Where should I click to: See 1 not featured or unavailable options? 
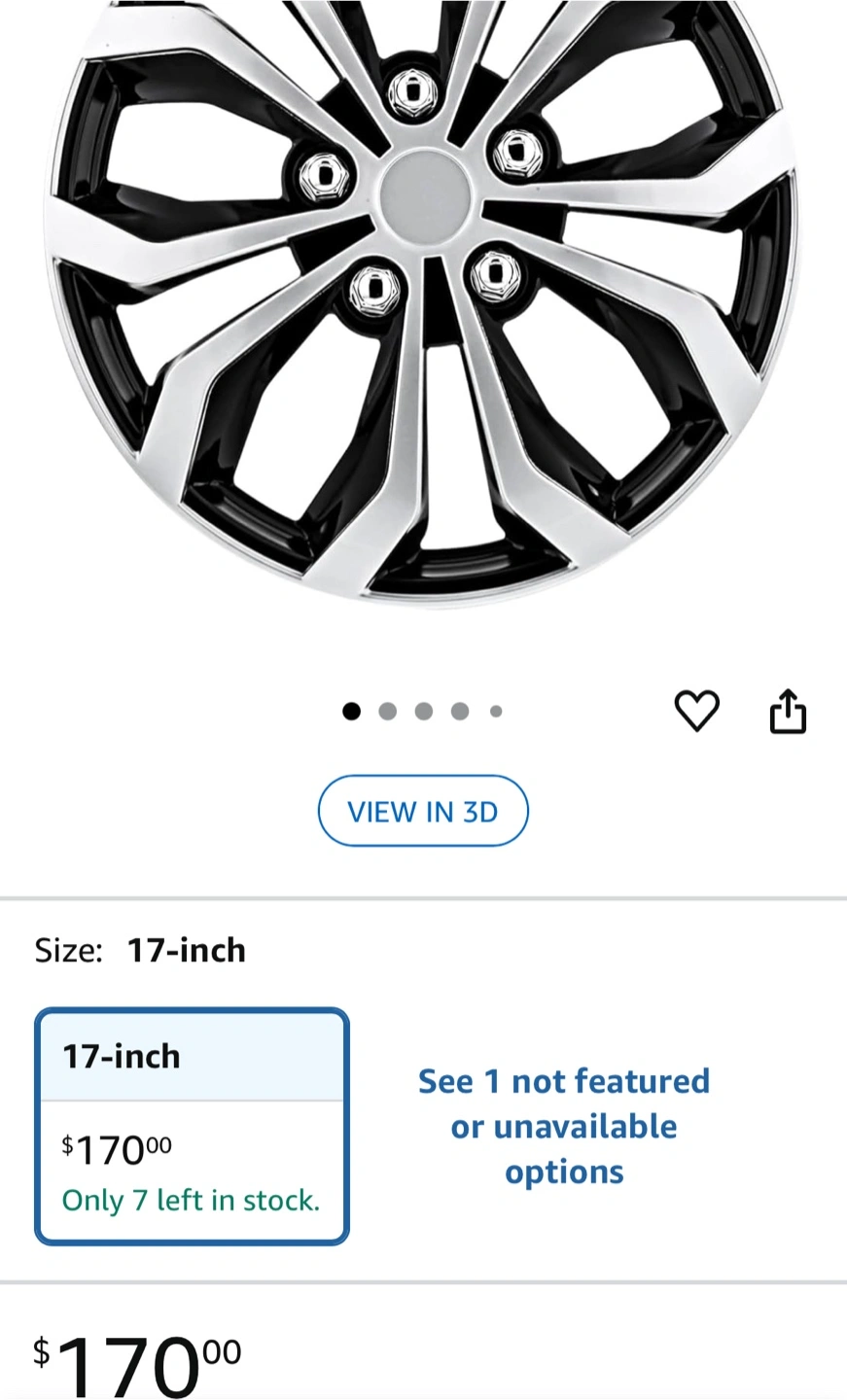(x=564, y=1126)
